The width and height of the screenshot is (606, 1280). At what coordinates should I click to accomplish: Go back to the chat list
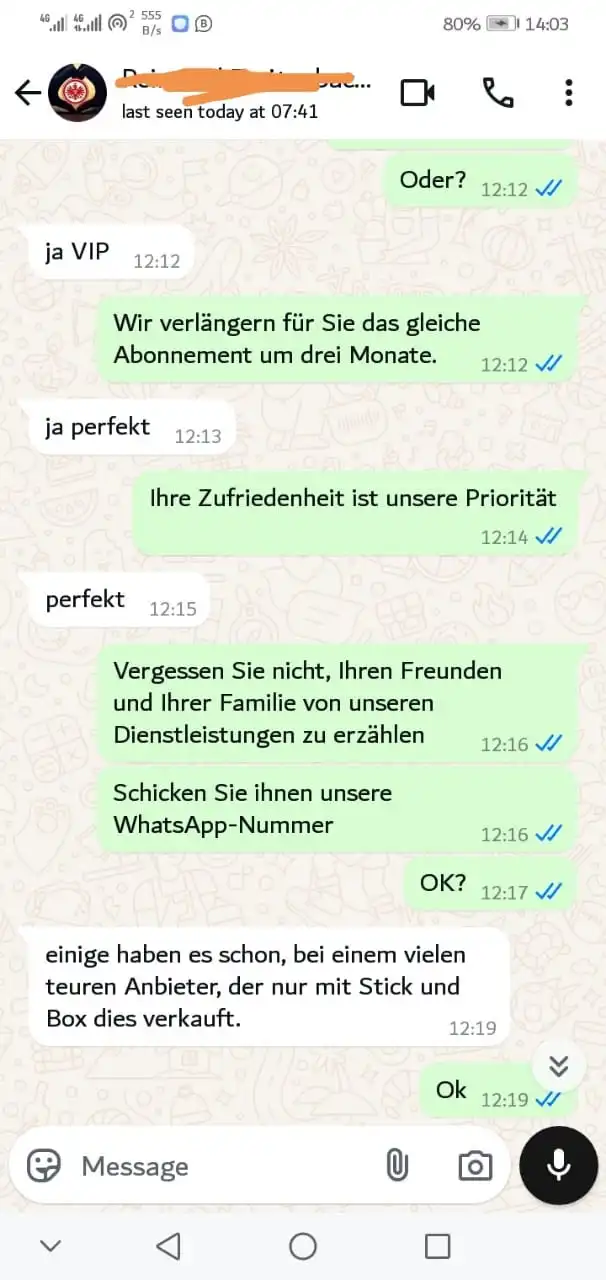click(27, 93)
